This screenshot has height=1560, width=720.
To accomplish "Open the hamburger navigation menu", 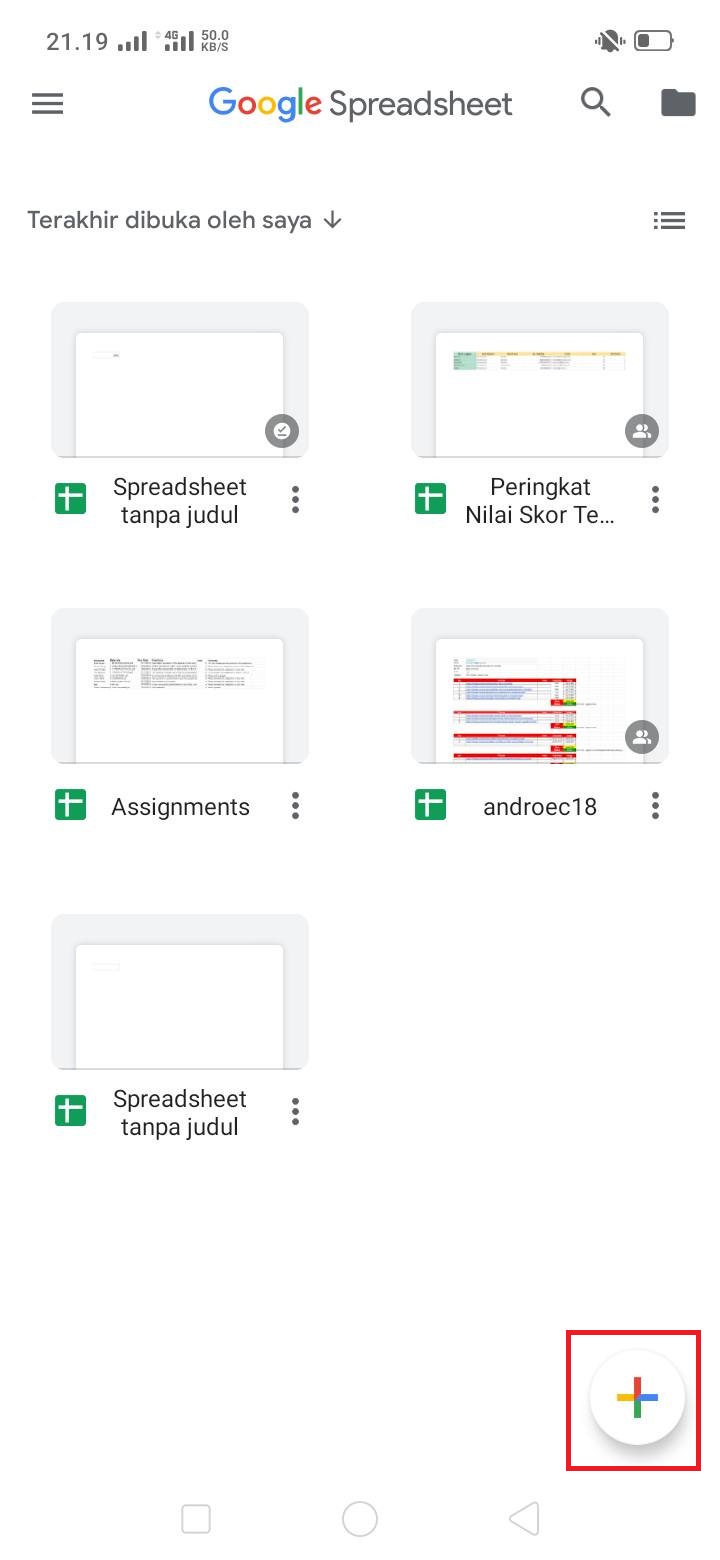I will click(48, 103).
